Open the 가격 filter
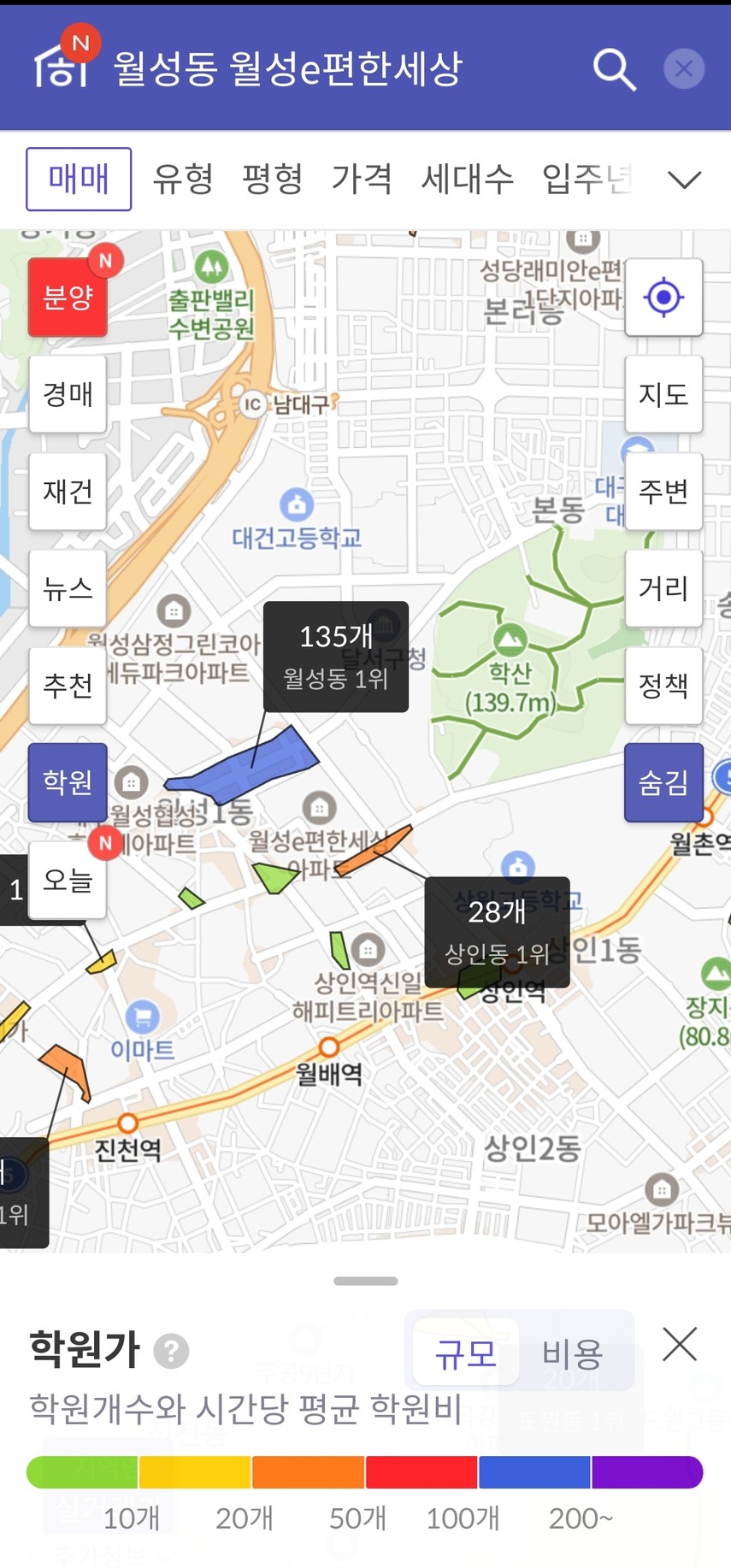Image resolution: width=731 pixels, height=1568 pixels. [x=362, y=180]
